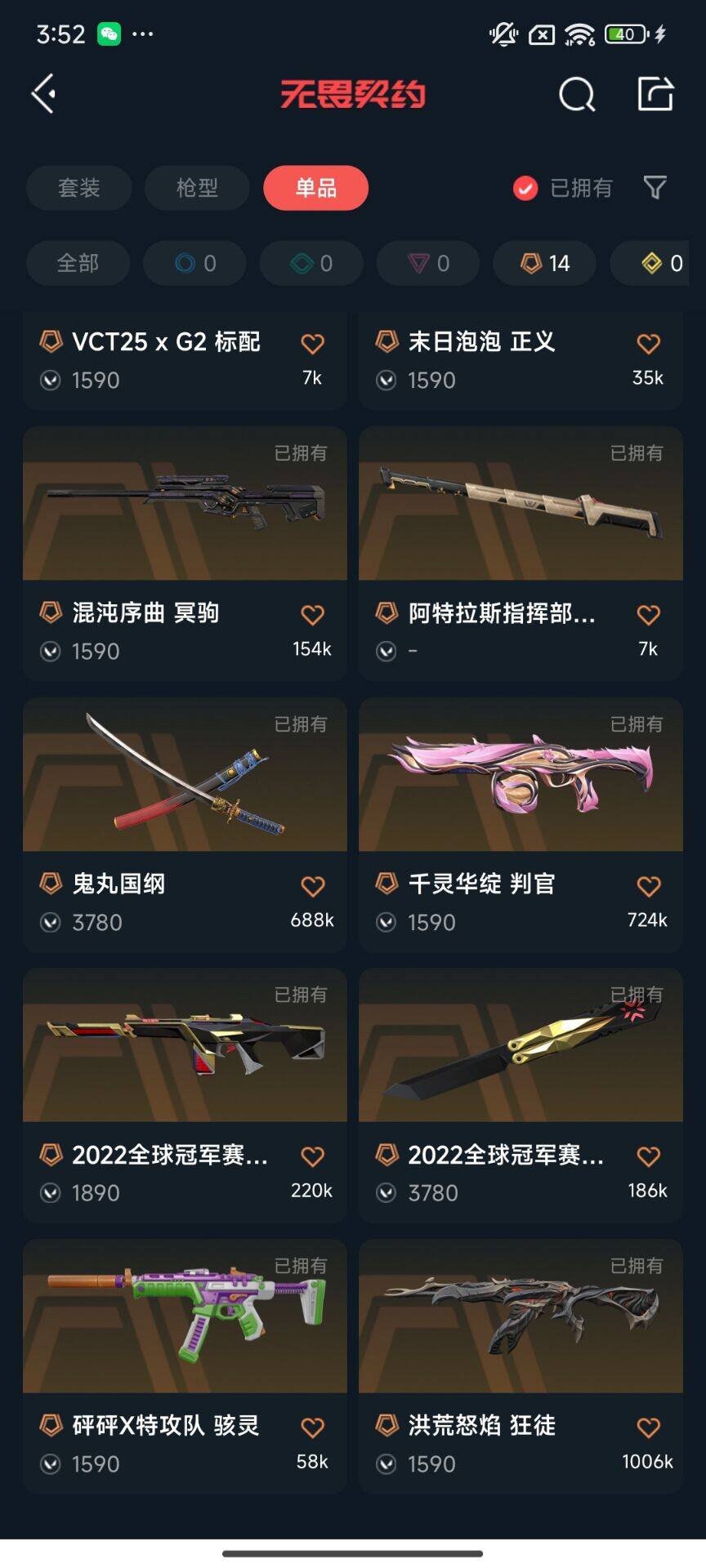Favorite the 鬼丸国纲 skin
The image size is (706, 1568).
(x=312, y=886)
